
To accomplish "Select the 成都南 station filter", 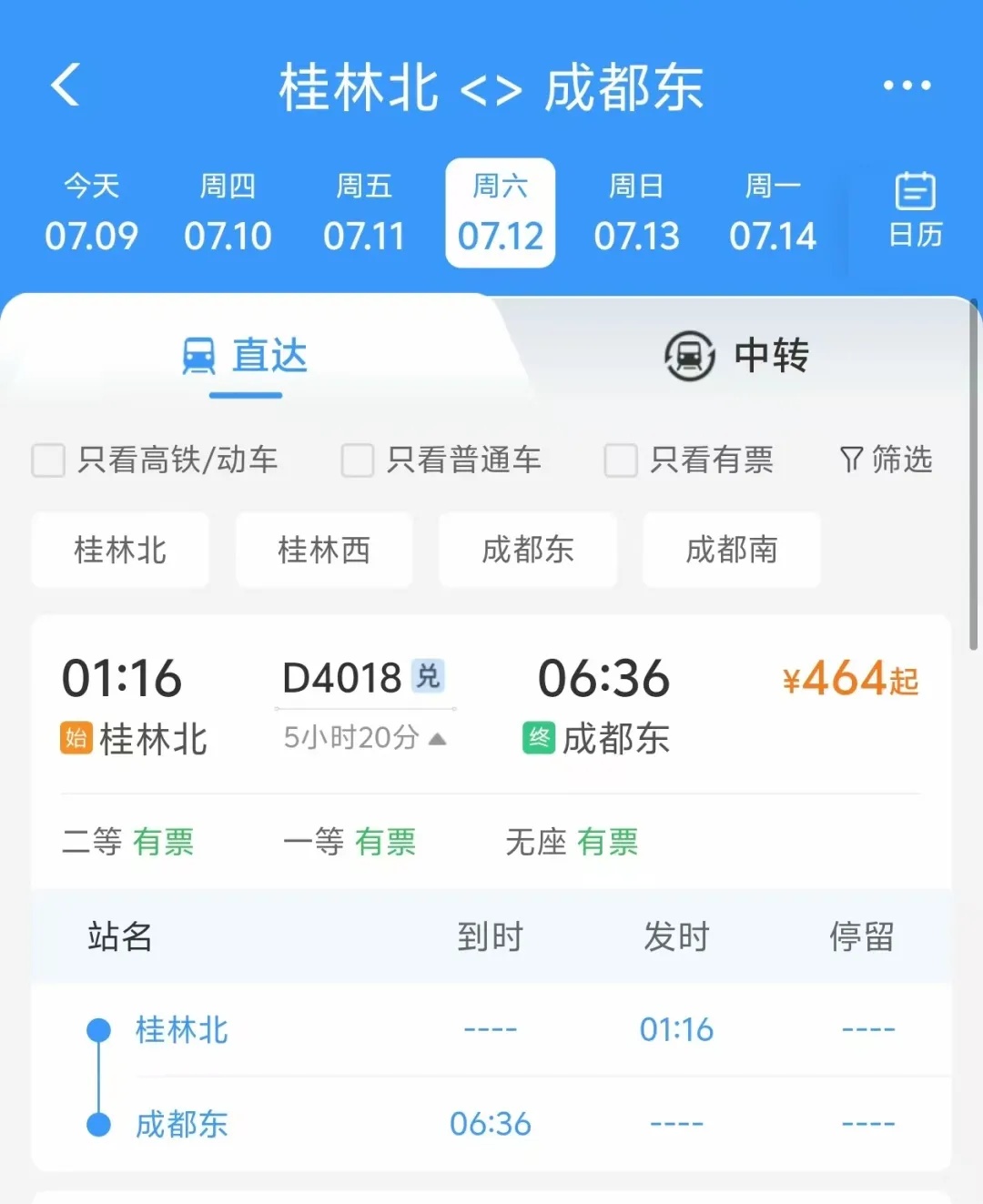I will point(732,550).
